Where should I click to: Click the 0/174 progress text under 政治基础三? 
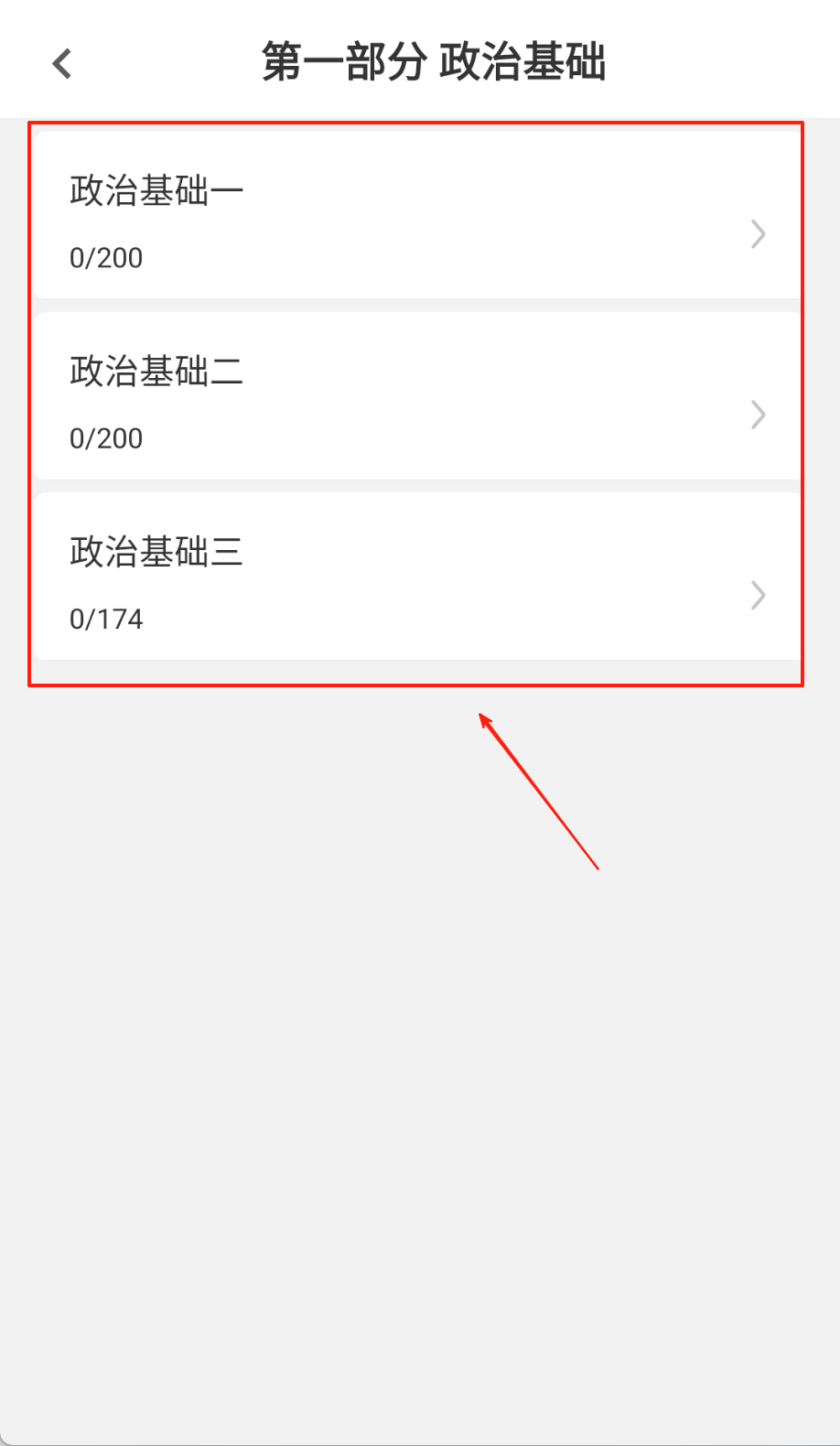pyautogui.click(x=105, y=620)
